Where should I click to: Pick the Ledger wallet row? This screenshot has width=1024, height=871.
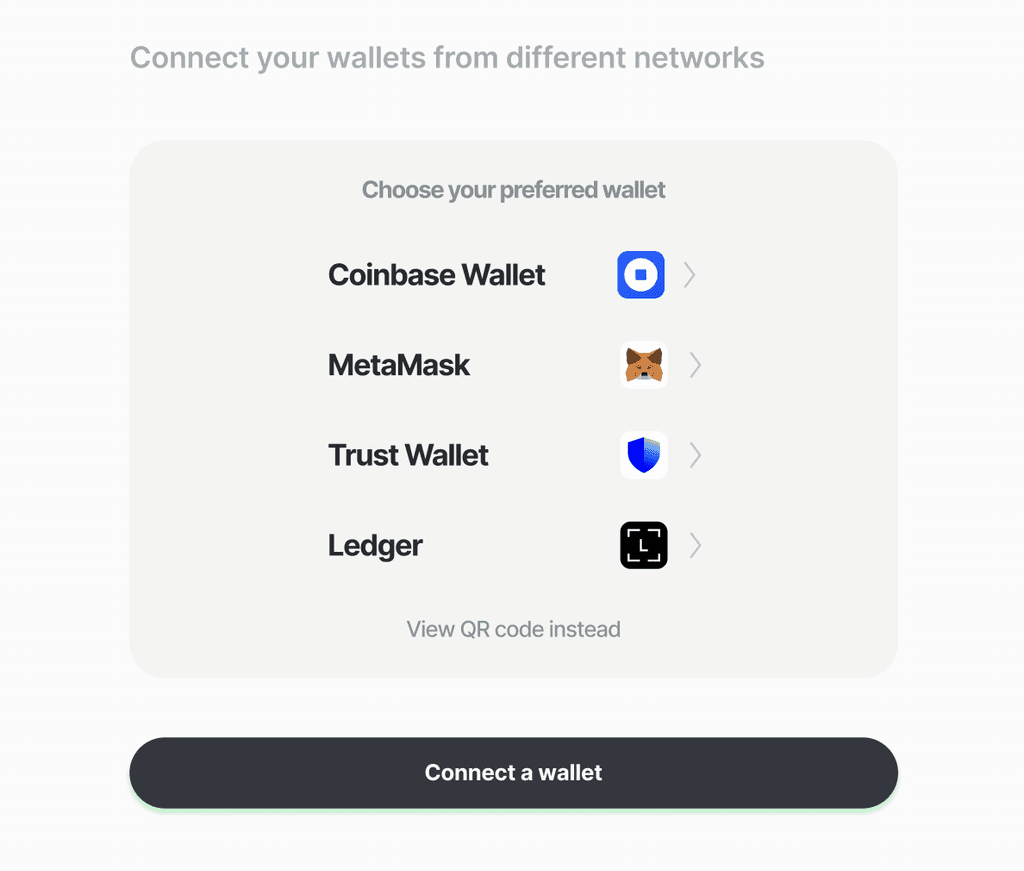(x=513, y=545)
